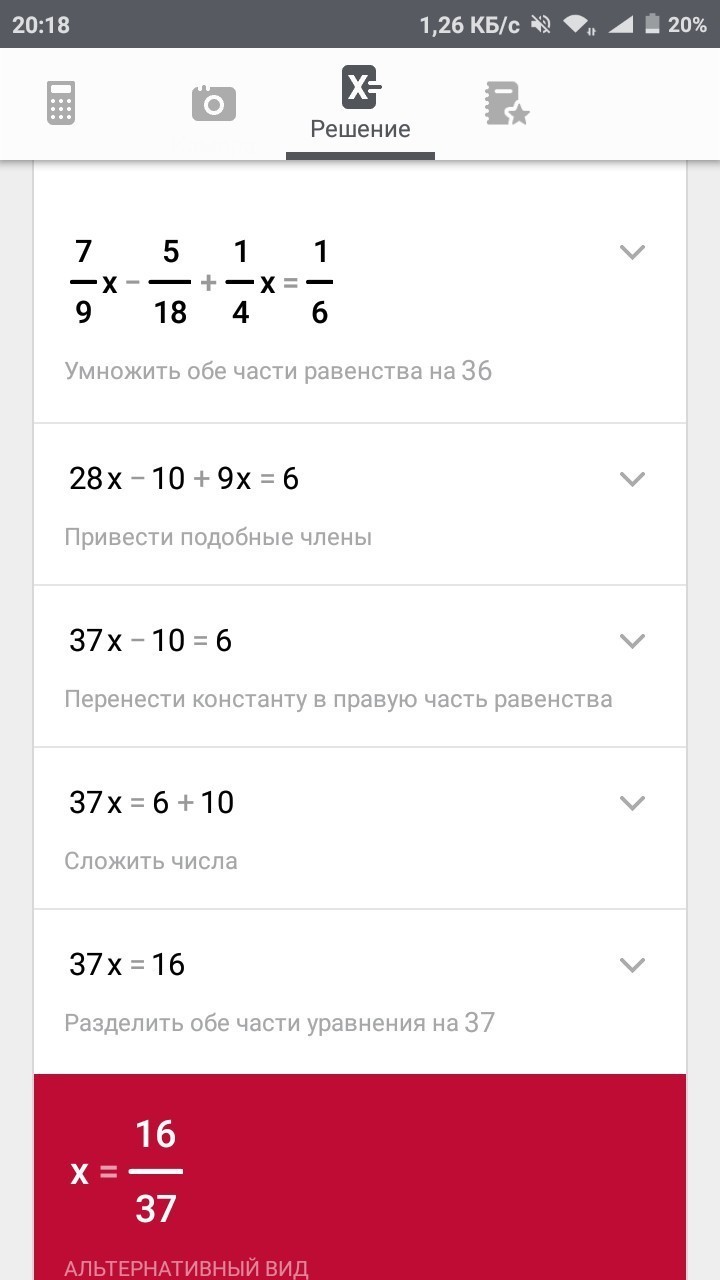
Task: Open the notebook with star tab
Action: 507,103
